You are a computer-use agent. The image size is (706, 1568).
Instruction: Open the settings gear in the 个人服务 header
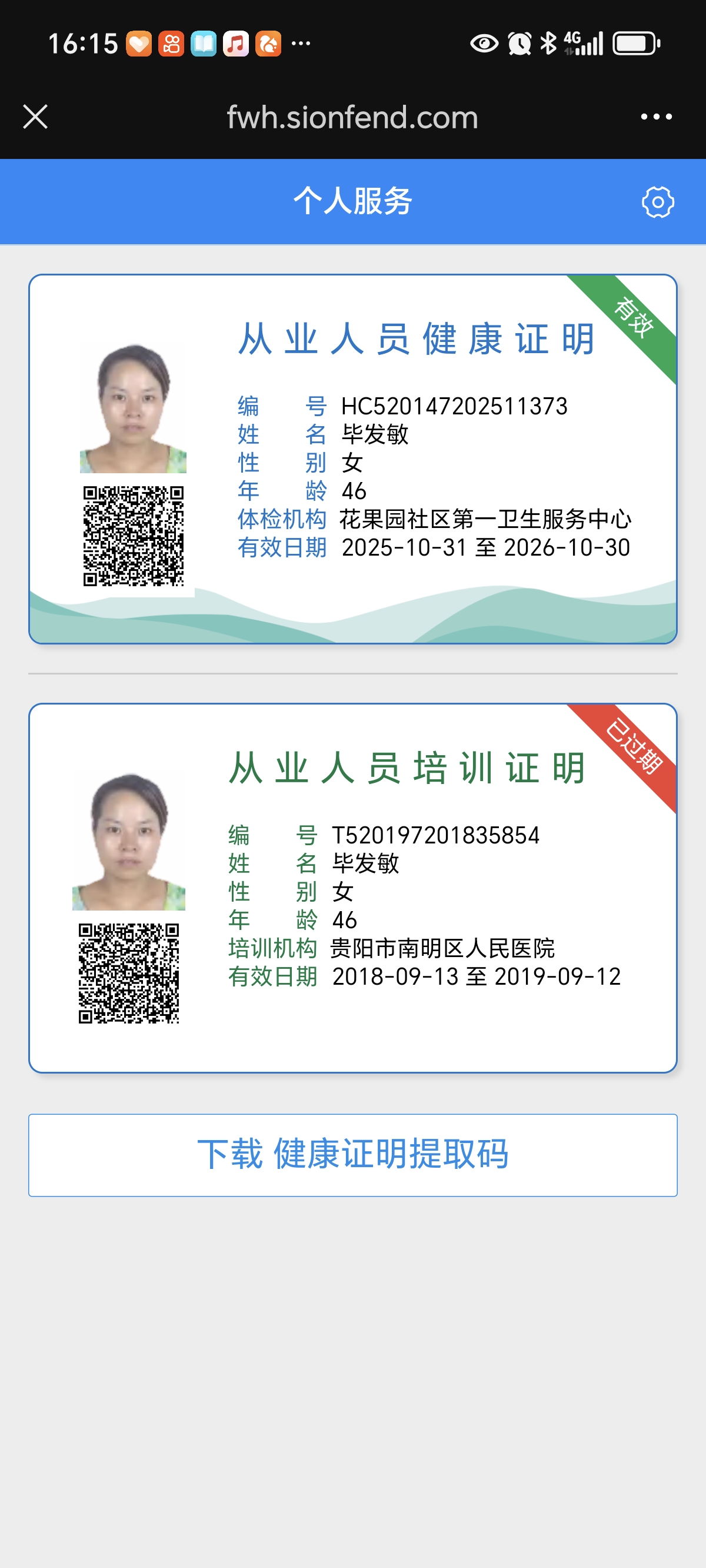click(x=657, y=202)
